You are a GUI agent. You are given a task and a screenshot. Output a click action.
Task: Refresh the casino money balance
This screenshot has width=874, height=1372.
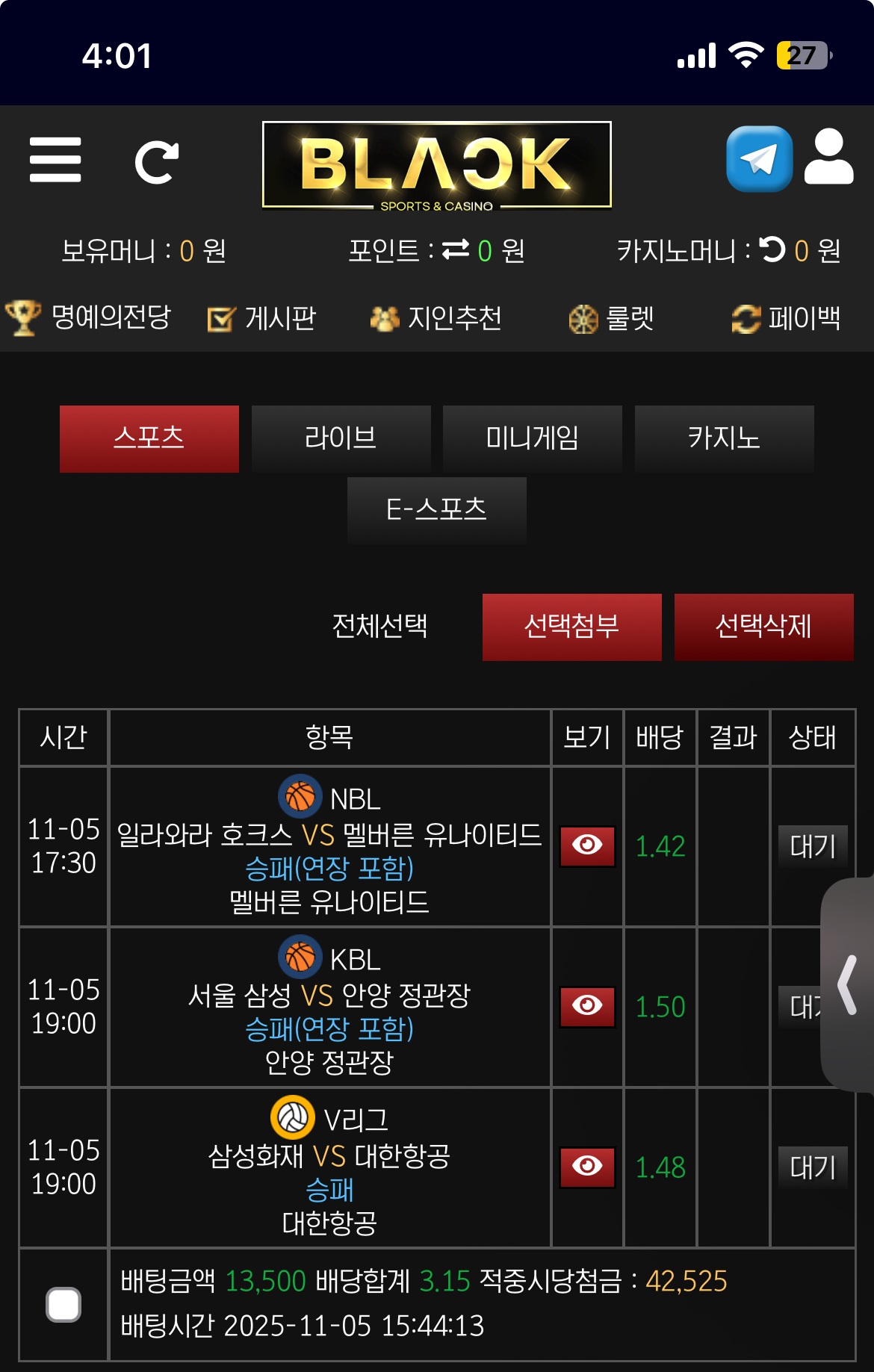[772, 249]
